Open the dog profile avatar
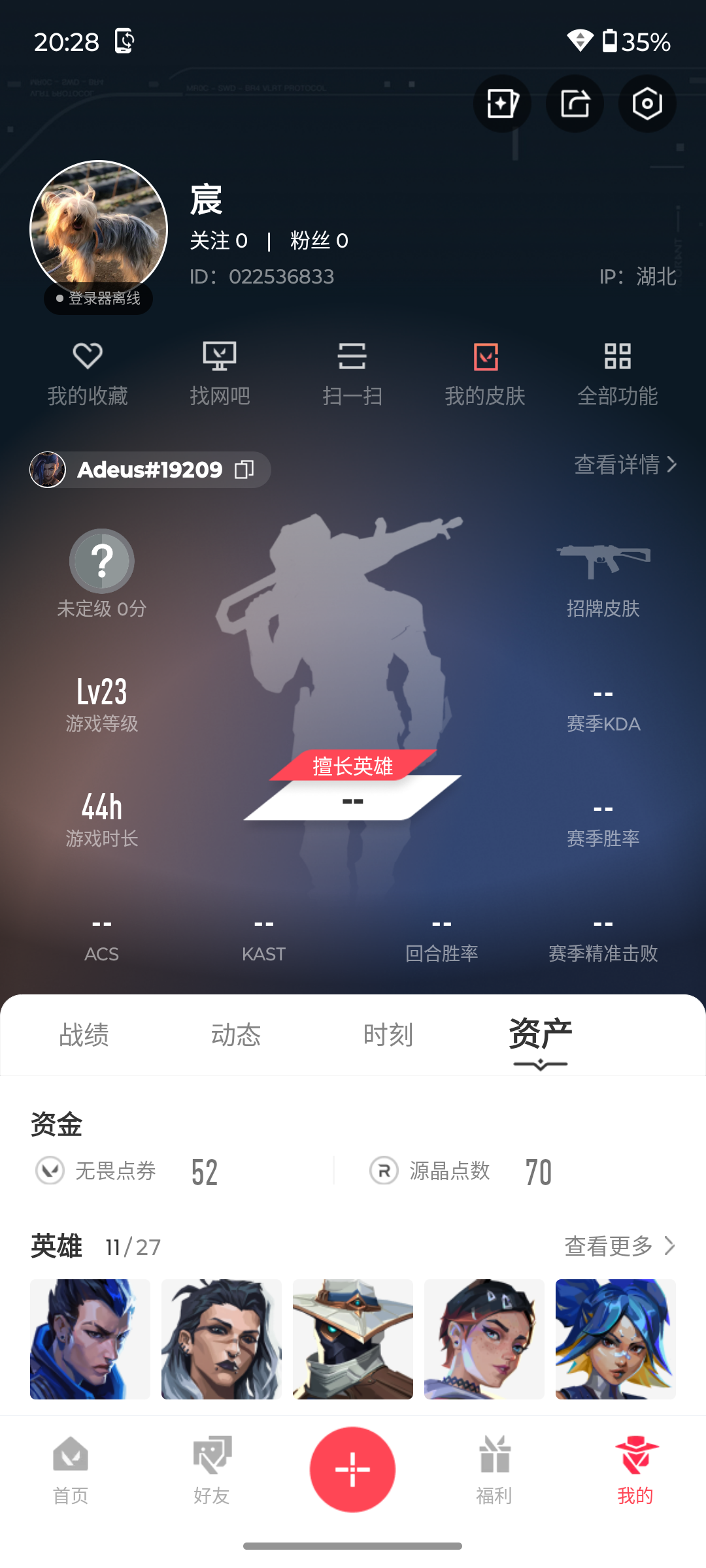706x1568 pixels. 99,229
